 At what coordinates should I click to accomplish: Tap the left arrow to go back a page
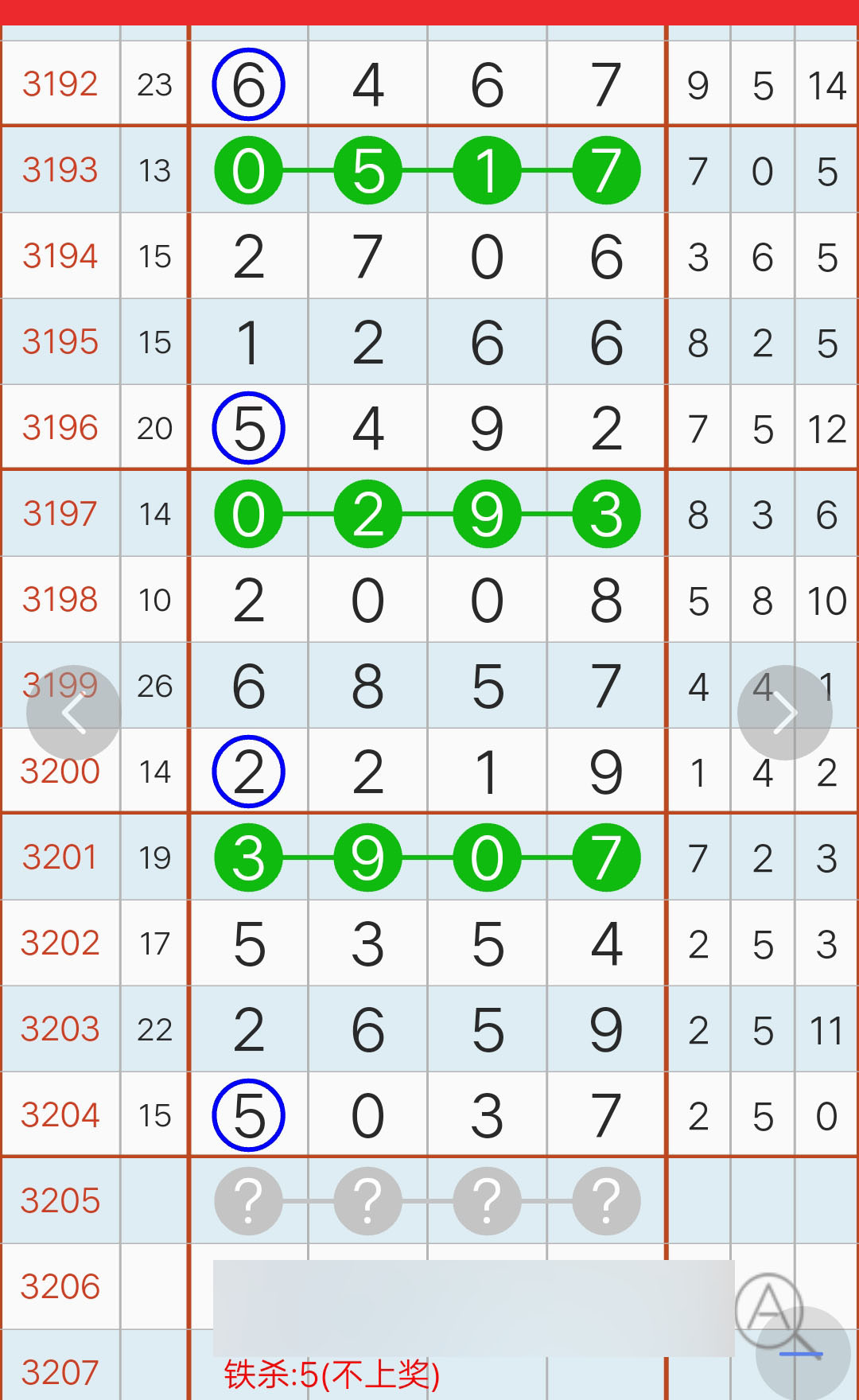click(x=74, y=713)
